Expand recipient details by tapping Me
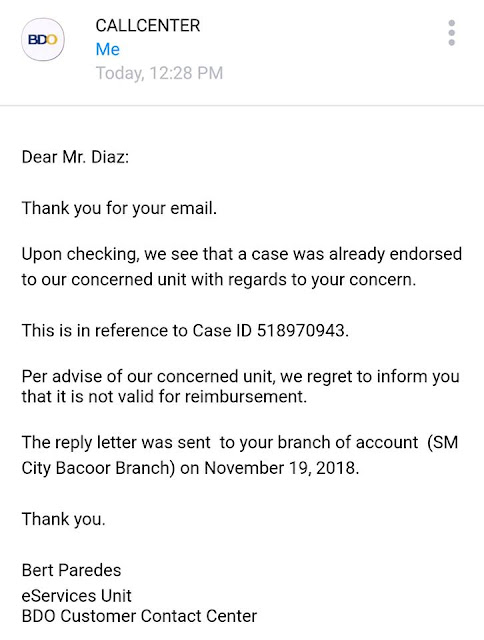 (x=108, y=49)
